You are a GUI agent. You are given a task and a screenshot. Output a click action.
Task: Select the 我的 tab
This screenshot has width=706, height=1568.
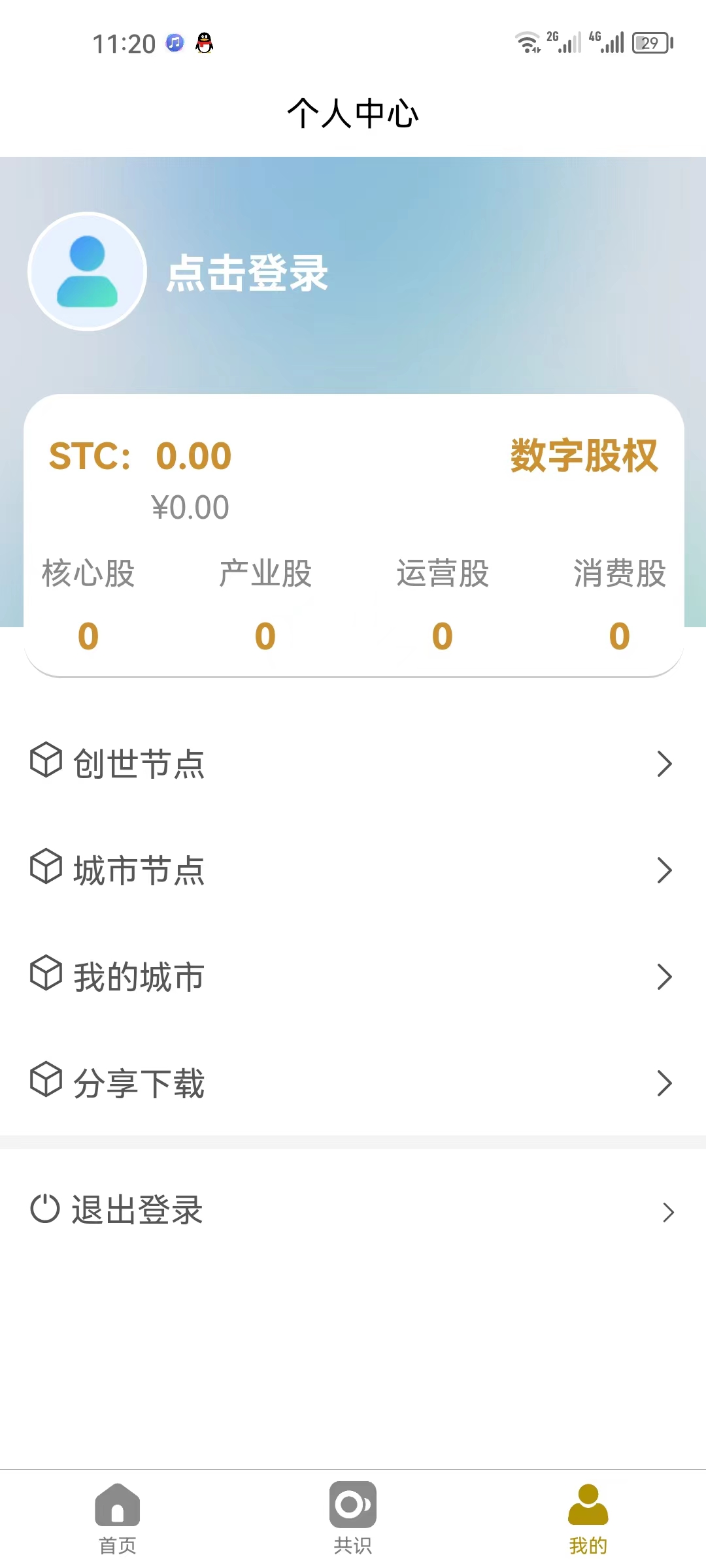coord(588,1518)
